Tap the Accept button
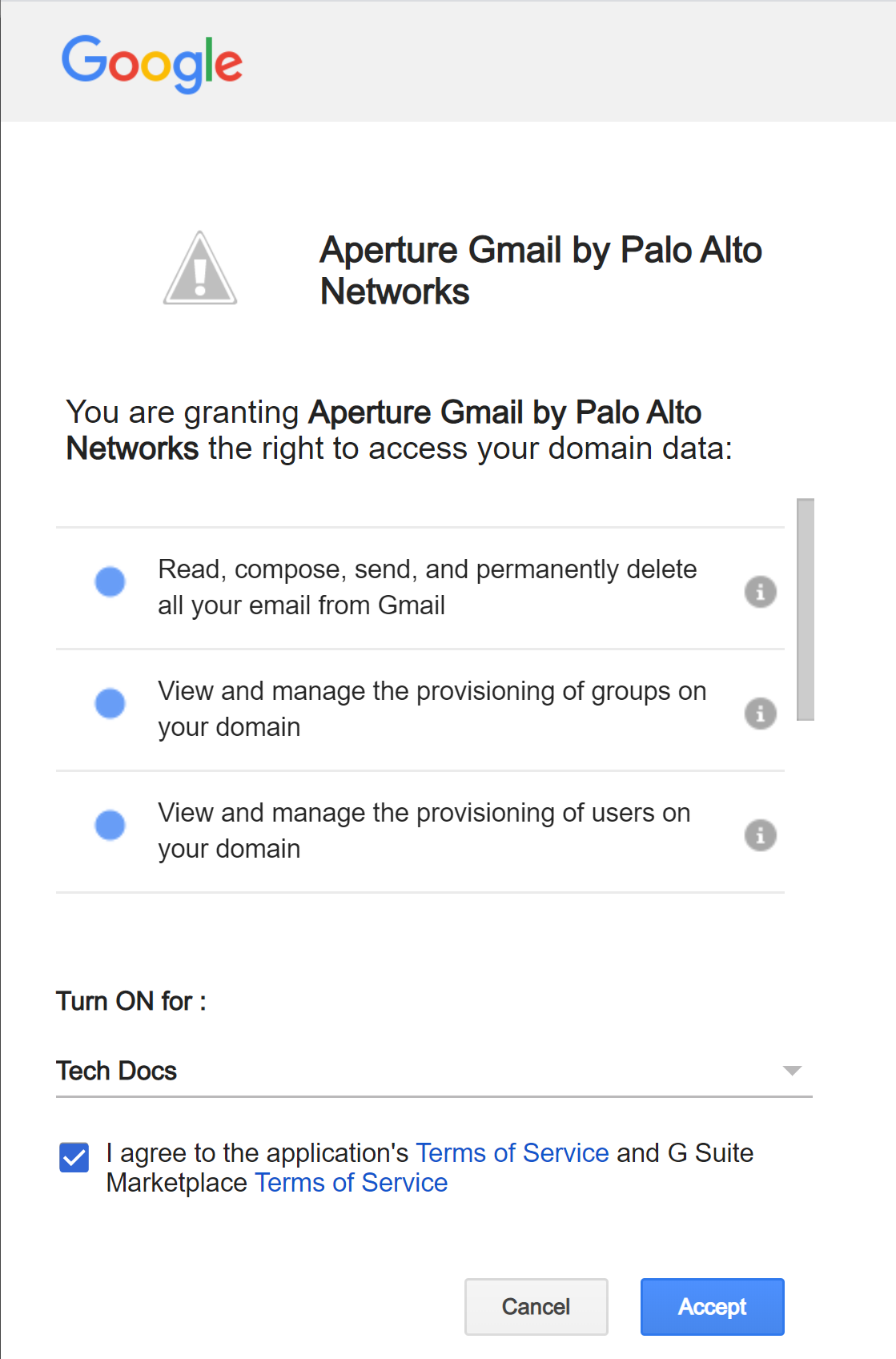Screen dimensions: 896x1359 coord(712,1306)
